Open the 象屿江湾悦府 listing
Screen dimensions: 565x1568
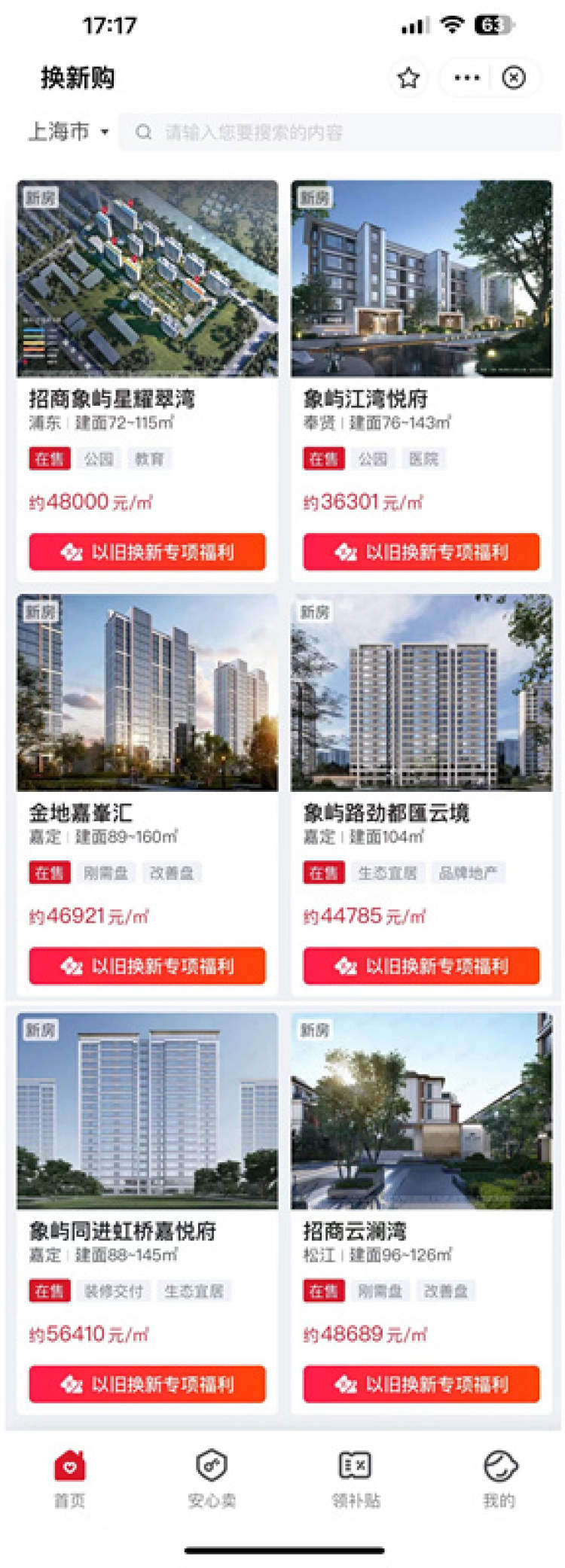pyautogui.click(x=422, y=279)
